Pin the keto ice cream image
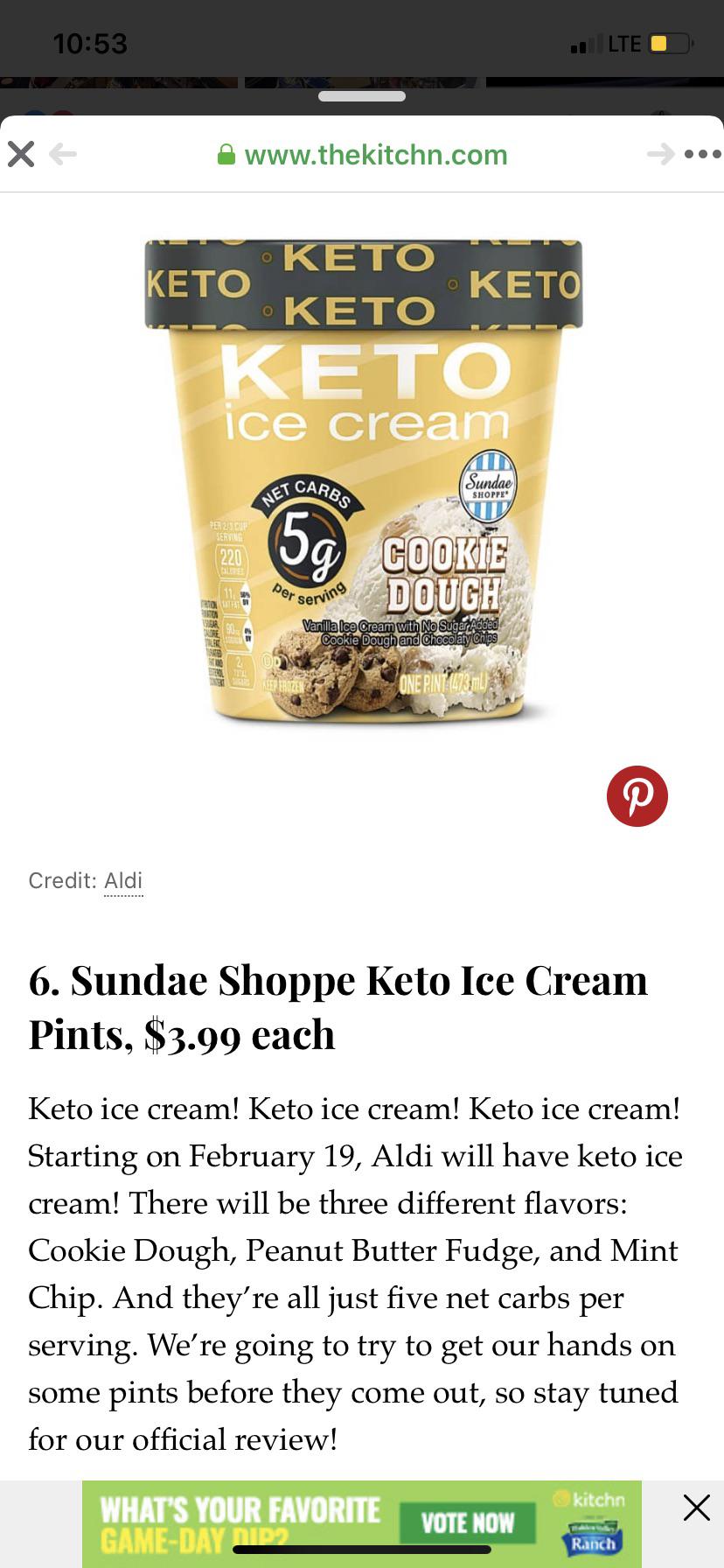This screenshot has width=724, height=1568. point(637,796)
